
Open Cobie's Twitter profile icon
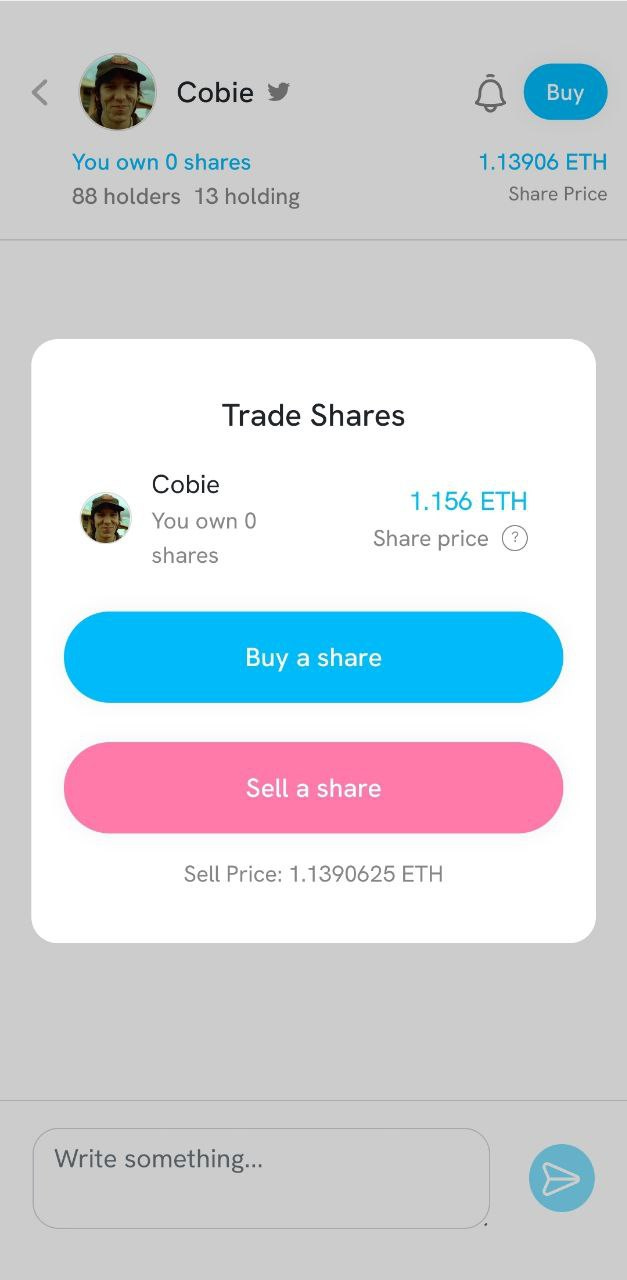279,92
